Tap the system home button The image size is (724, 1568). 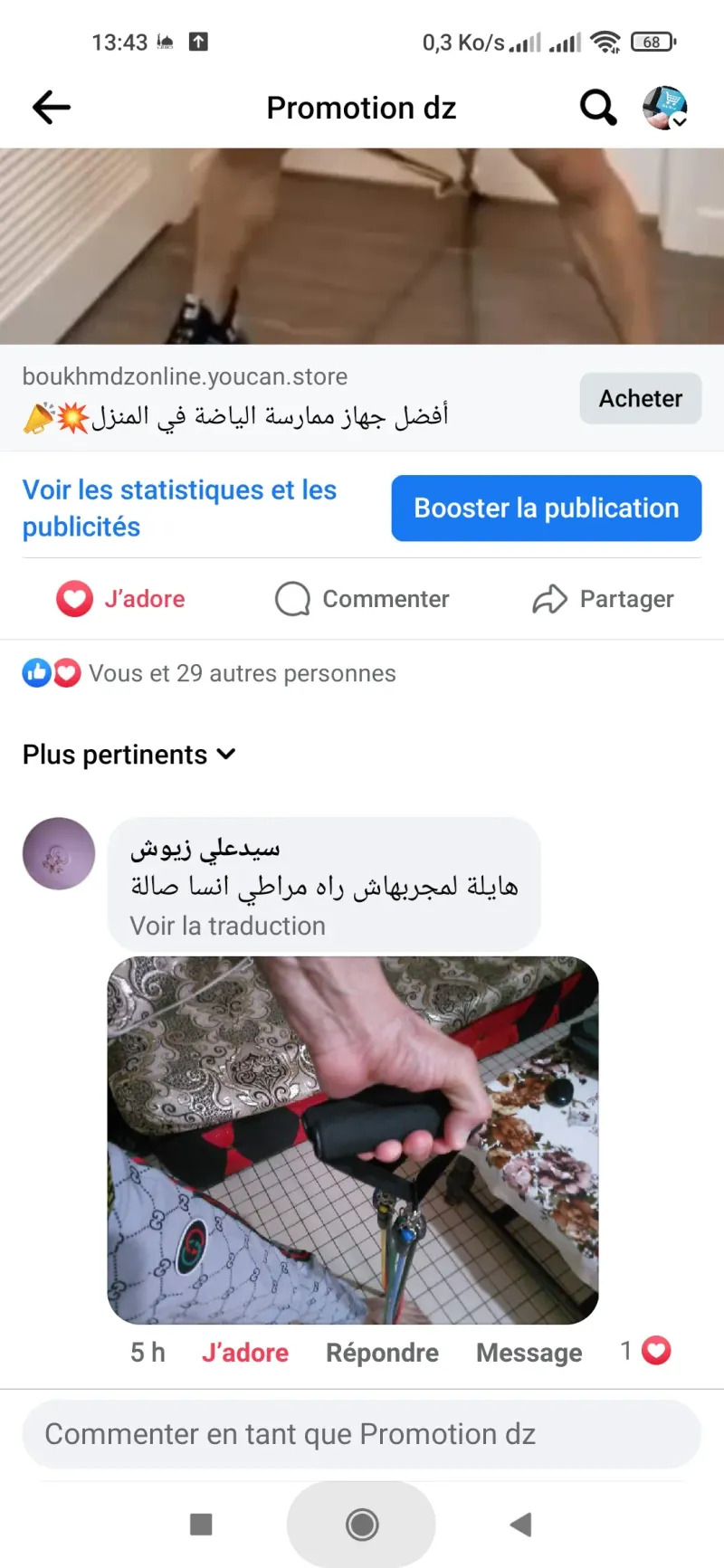pos(362,1525)
